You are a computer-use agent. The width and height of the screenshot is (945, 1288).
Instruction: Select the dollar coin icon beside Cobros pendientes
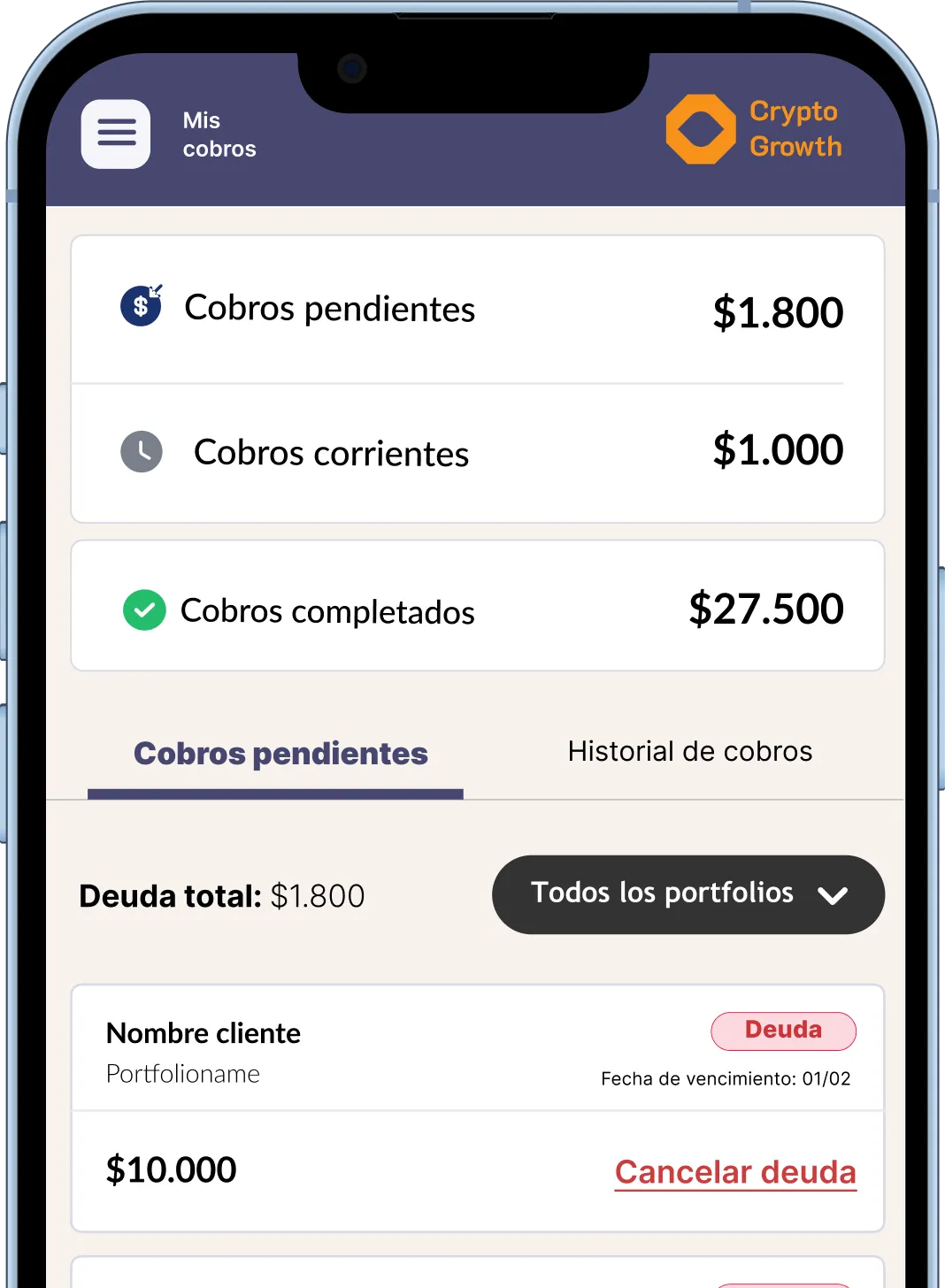click(x=141, y=305)
